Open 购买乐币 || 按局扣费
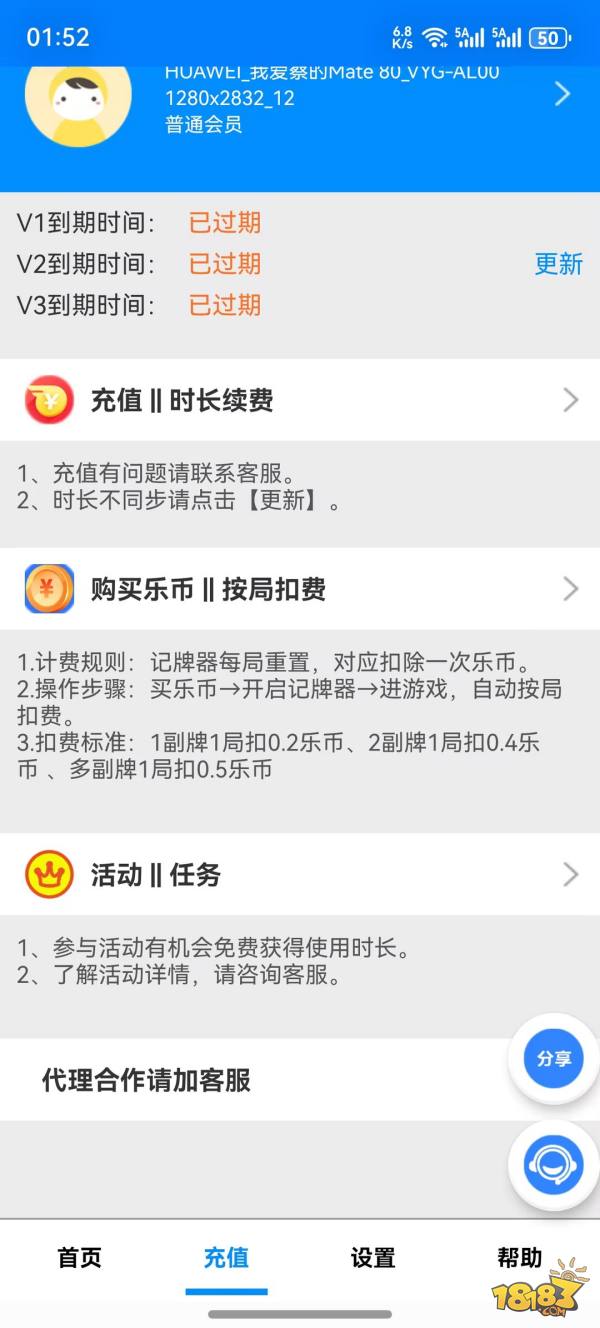Screen dimensions: 600x1328 tap(300, 589)
